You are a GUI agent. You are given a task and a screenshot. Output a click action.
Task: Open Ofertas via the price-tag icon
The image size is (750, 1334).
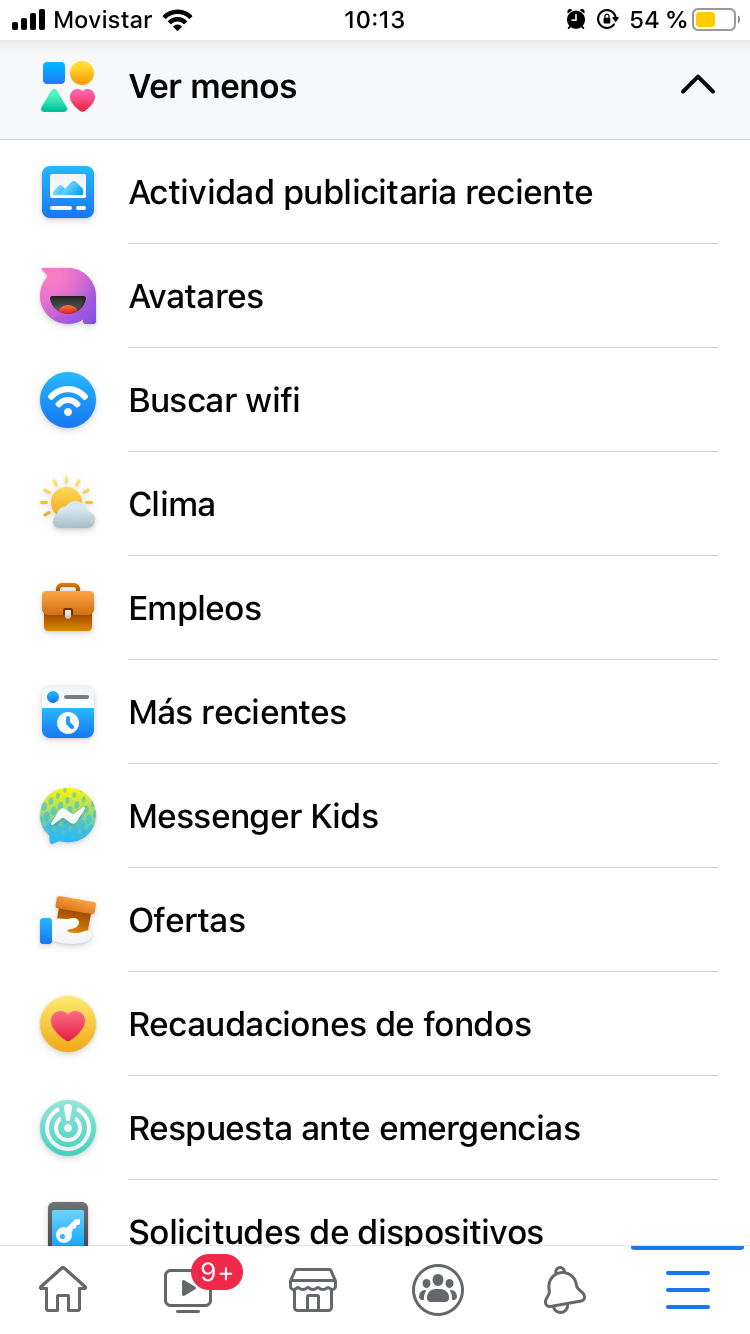pyautogui.click(x=66, y=920)
